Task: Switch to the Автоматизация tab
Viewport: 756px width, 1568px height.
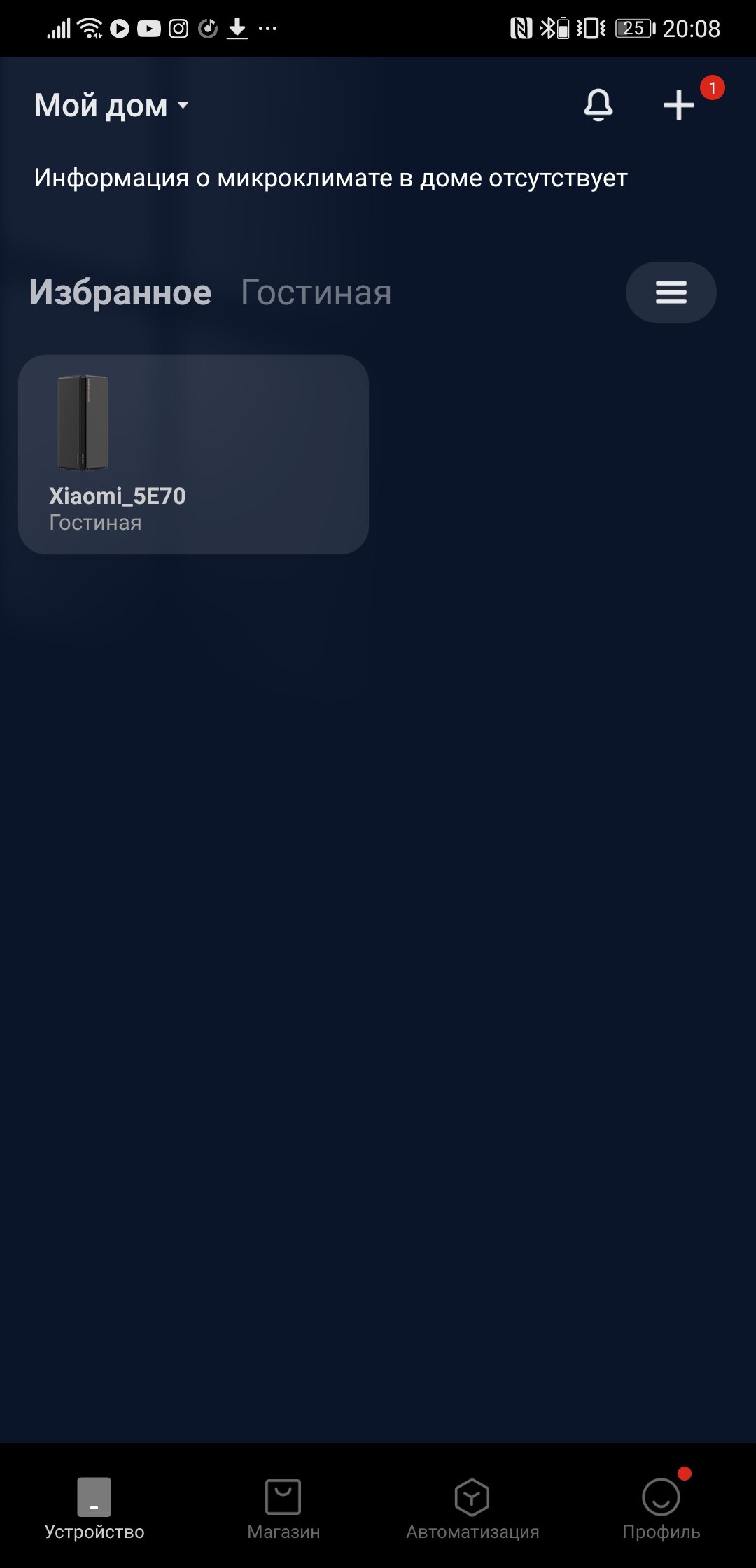Action: [x=472, y=1508]
